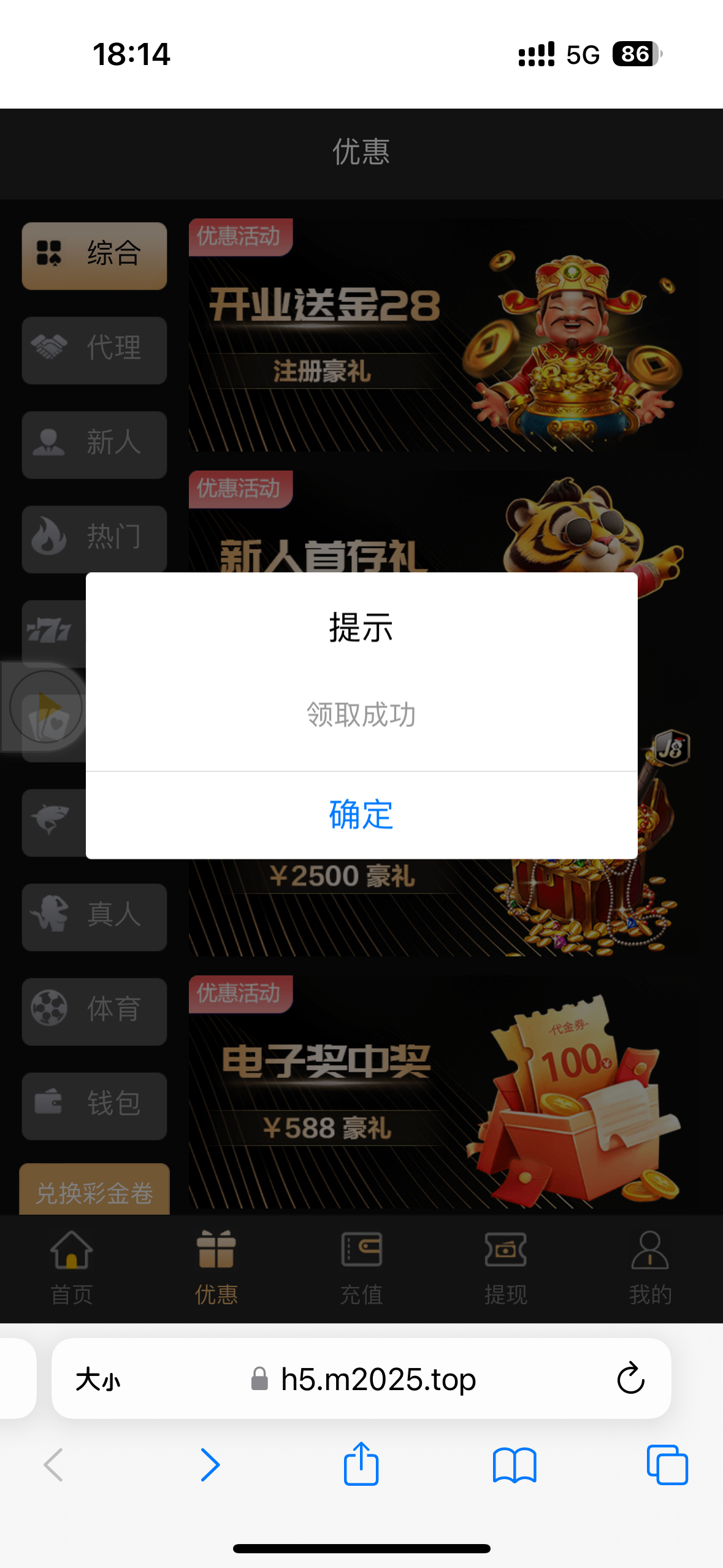Open the 钱包 category
This screenshot has height=1568, width=723.
point(94,1105)
